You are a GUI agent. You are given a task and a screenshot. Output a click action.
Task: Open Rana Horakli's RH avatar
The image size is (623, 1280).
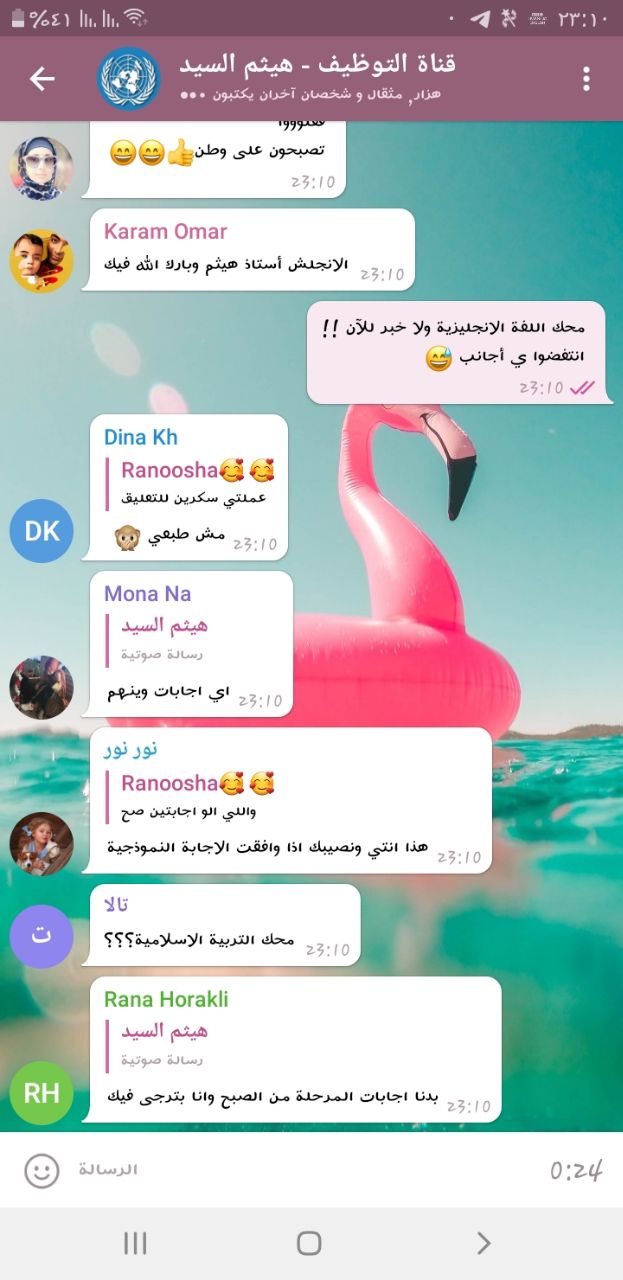point(41,1093)
